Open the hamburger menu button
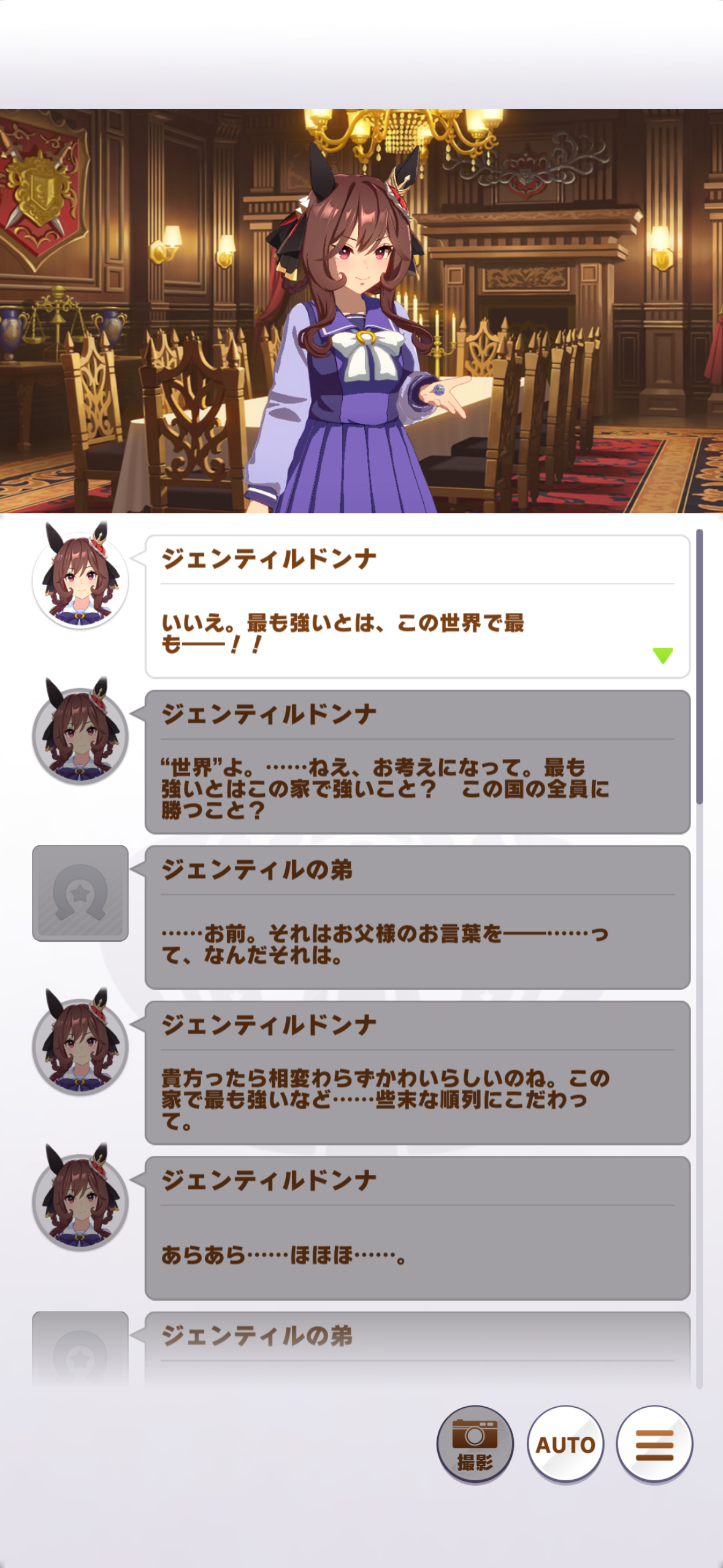Viewport: 723px width, 1568px height. (654, 1443)
